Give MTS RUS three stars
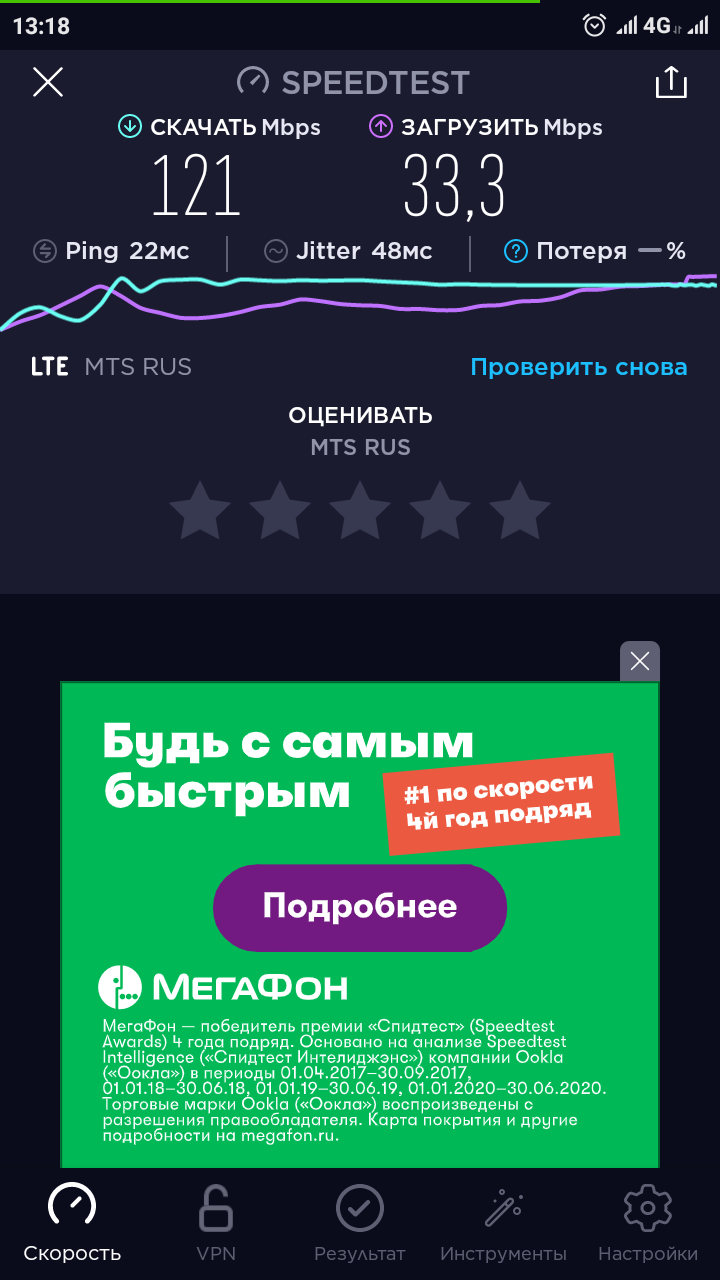 click(360, 510)
